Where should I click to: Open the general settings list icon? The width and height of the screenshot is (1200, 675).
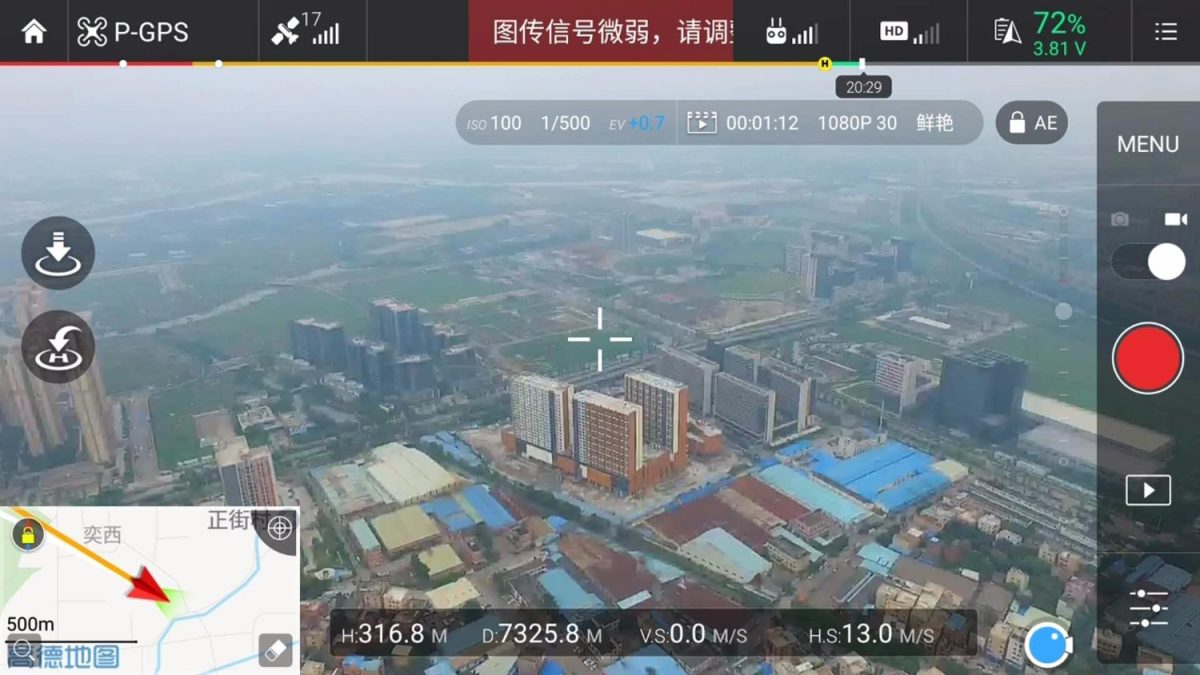[1165, 32]
